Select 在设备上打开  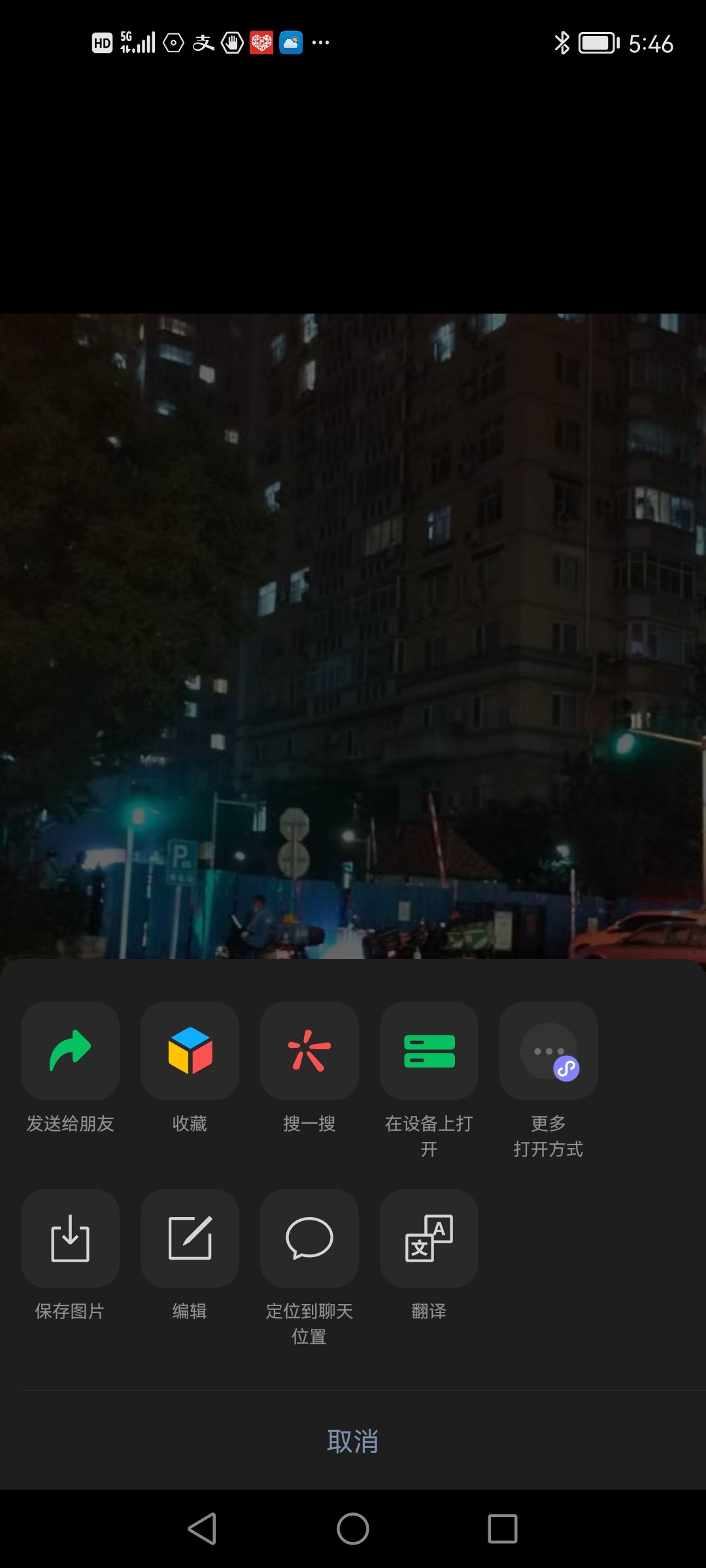(429, 1051)
